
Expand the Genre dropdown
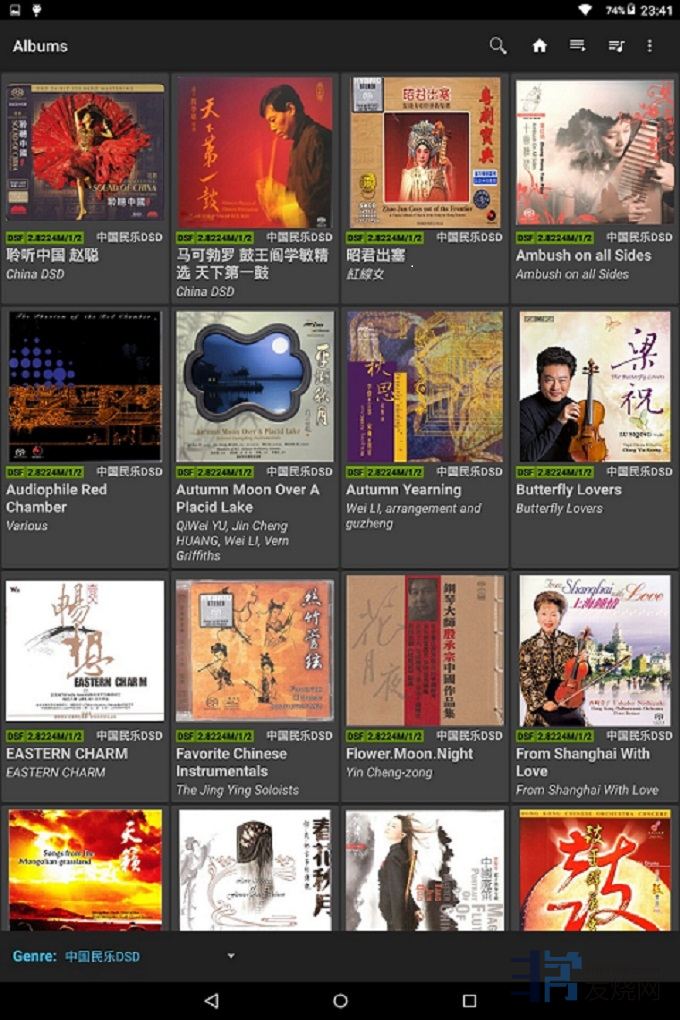point(231,956)
